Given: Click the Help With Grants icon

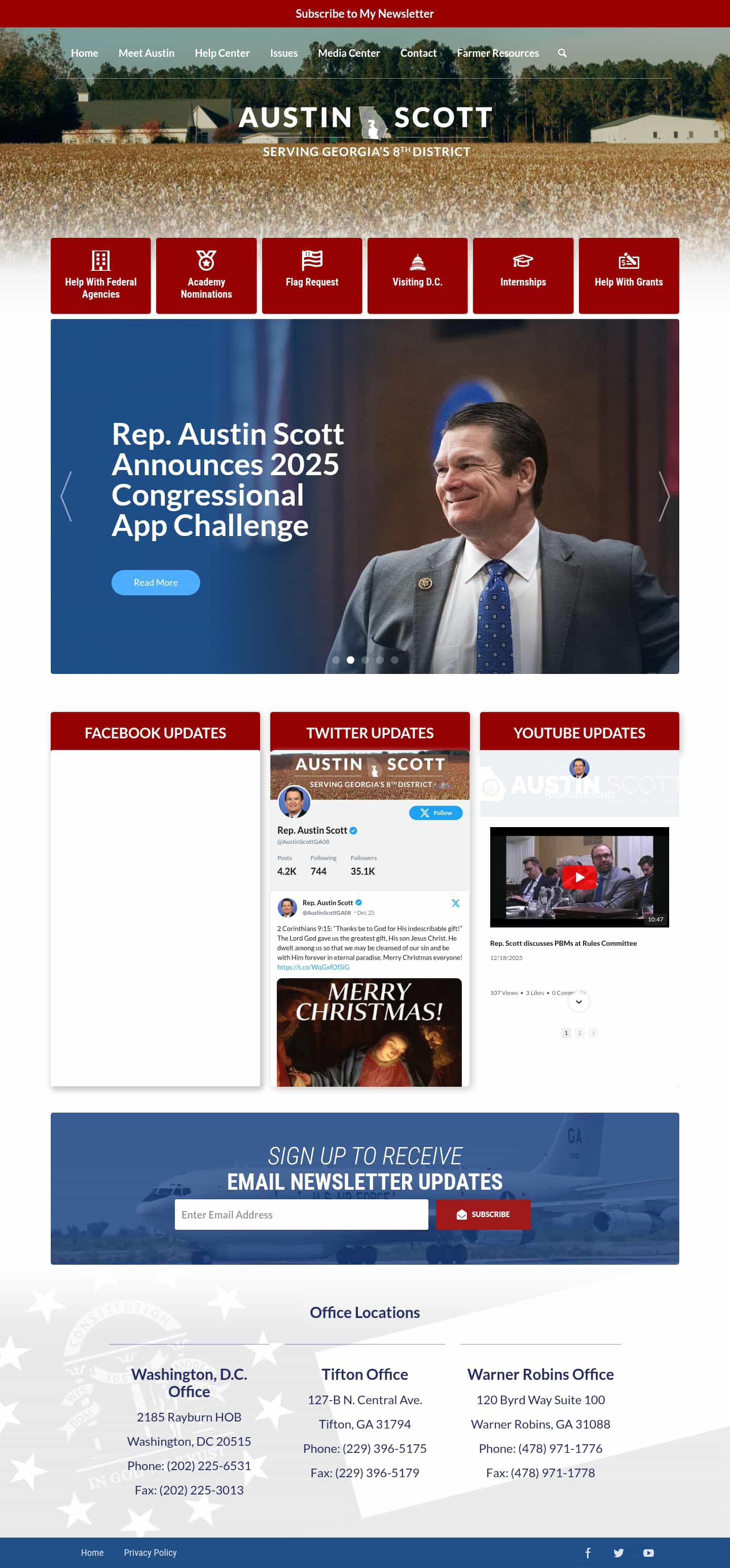Looking at the screenshot, I should 629,261.
